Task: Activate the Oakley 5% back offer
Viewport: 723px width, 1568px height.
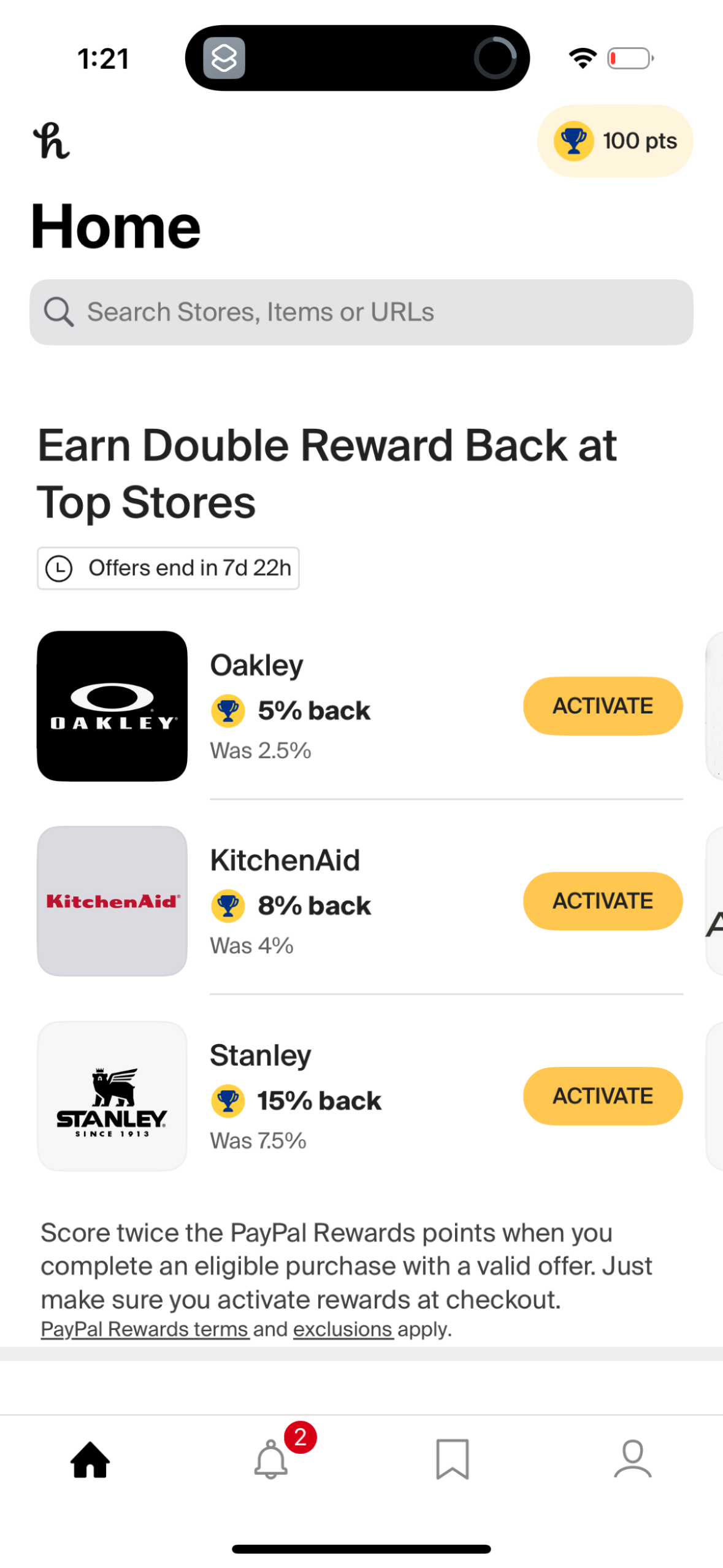Action: point(602,705)
